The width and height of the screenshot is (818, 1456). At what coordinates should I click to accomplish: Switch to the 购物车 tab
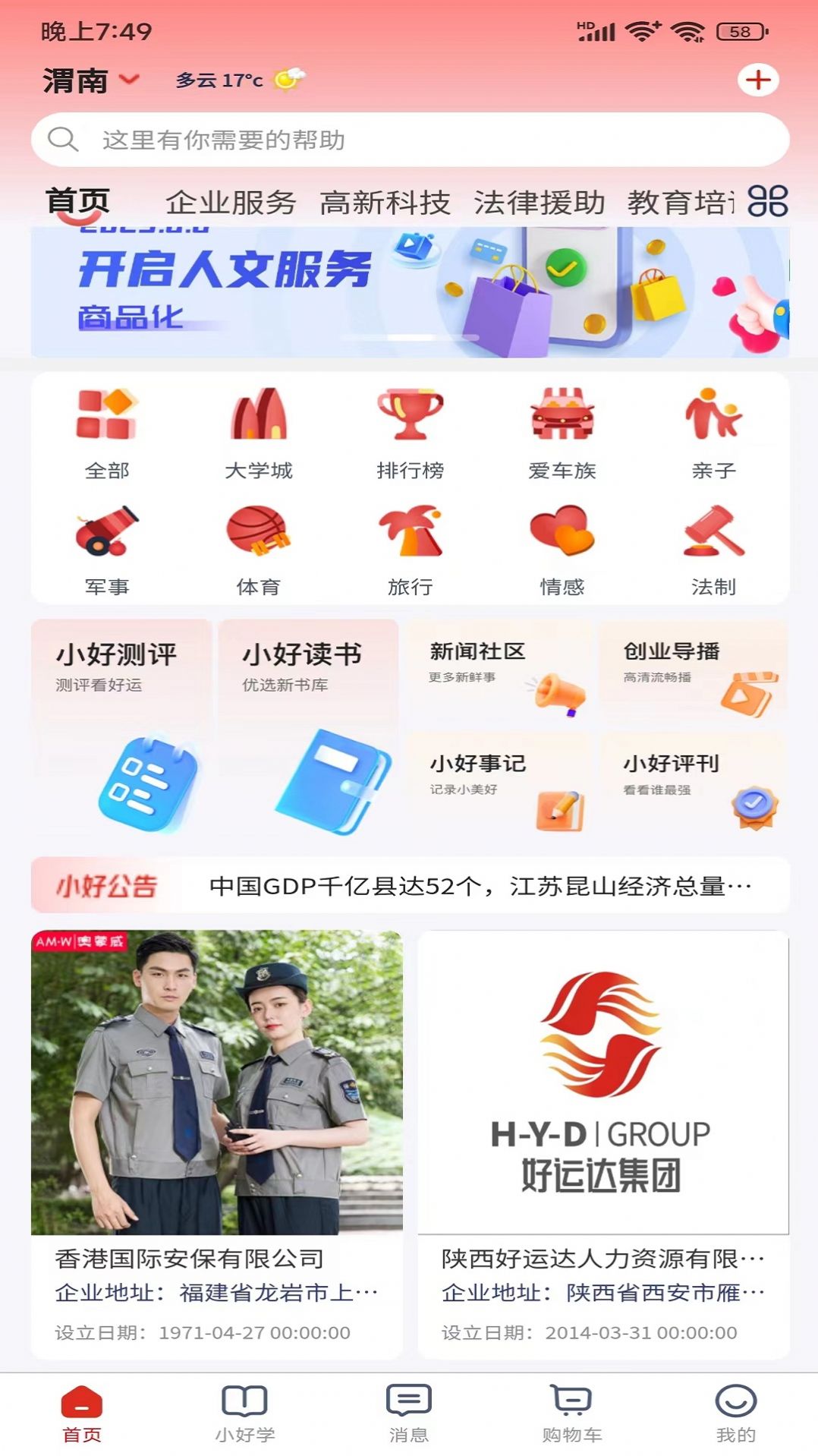[x=572, y=1413]
